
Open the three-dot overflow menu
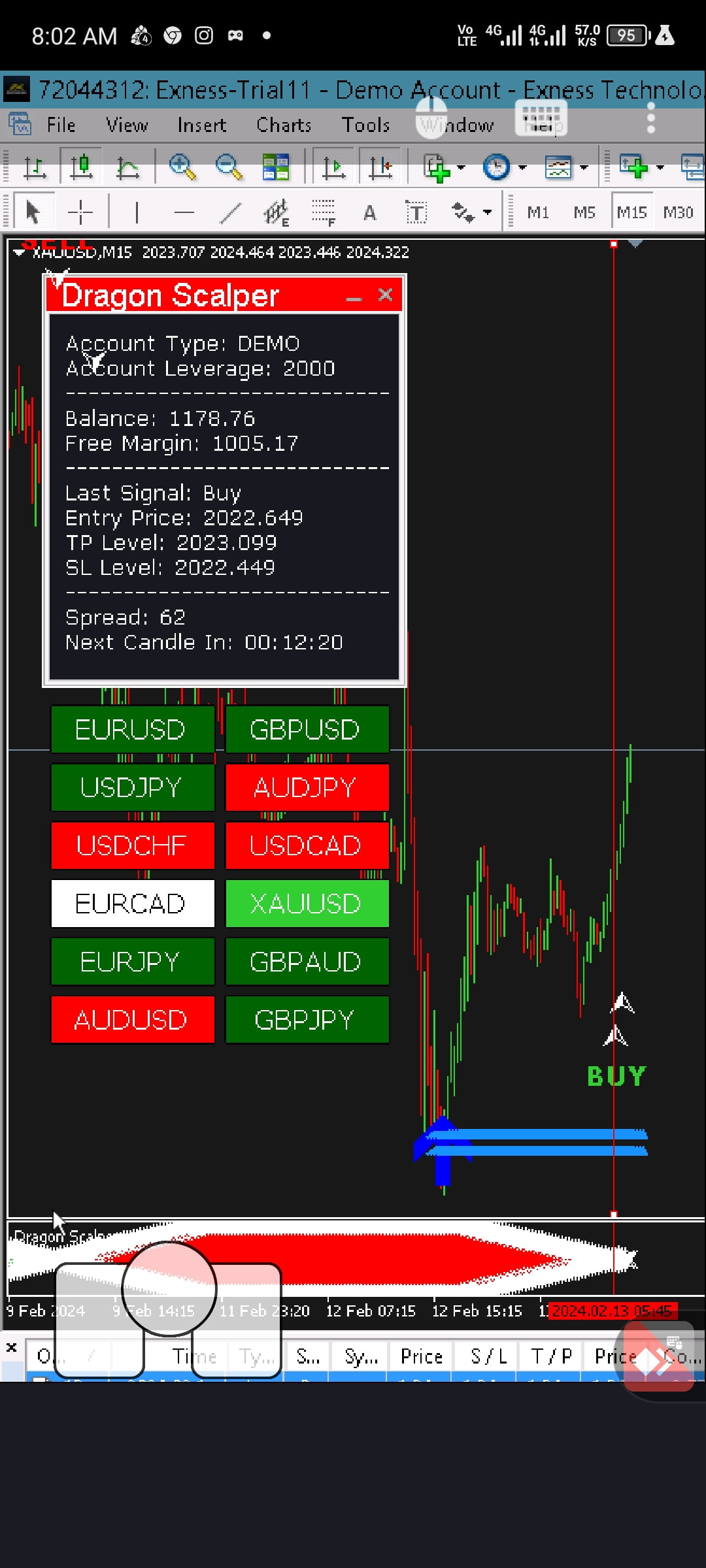650,119
